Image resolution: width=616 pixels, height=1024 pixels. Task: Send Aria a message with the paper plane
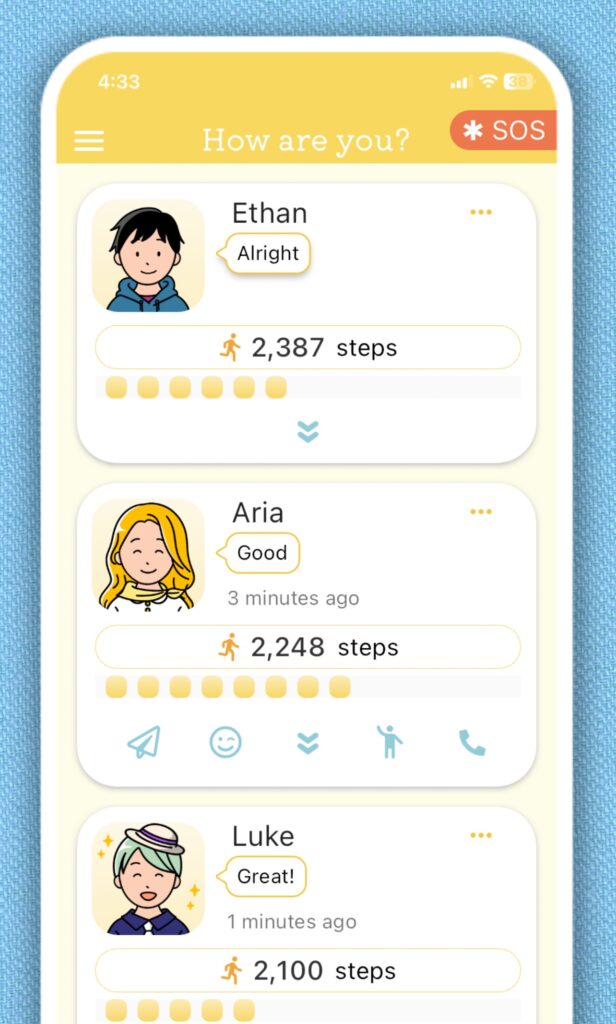(x=144, y=743)
